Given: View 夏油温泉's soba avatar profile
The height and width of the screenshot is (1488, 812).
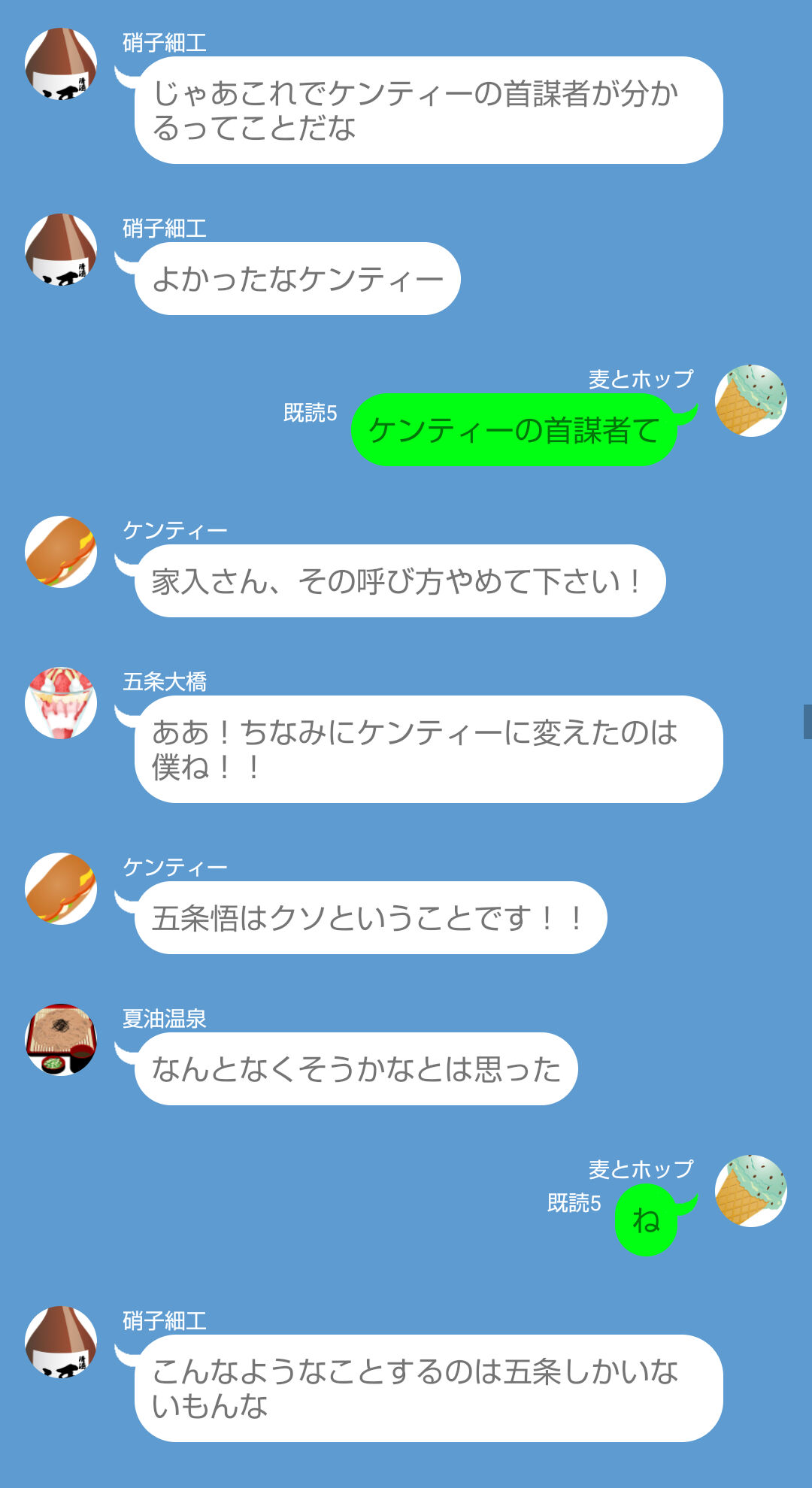Looking at the screenshot, I should tap(61, 1040).
